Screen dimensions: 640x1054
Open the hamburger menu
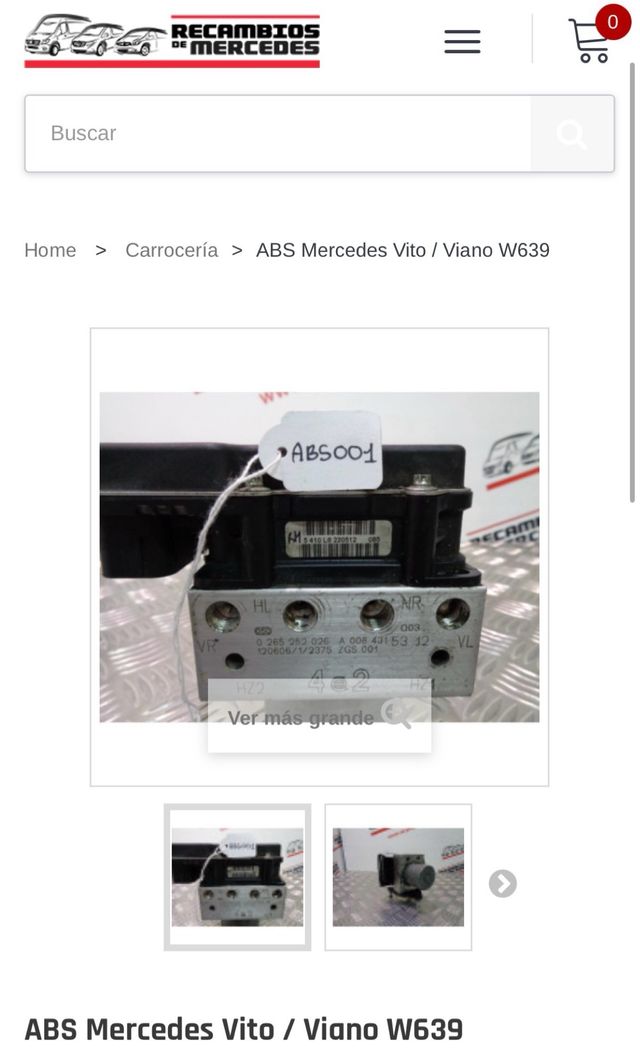tap(462, 42)
